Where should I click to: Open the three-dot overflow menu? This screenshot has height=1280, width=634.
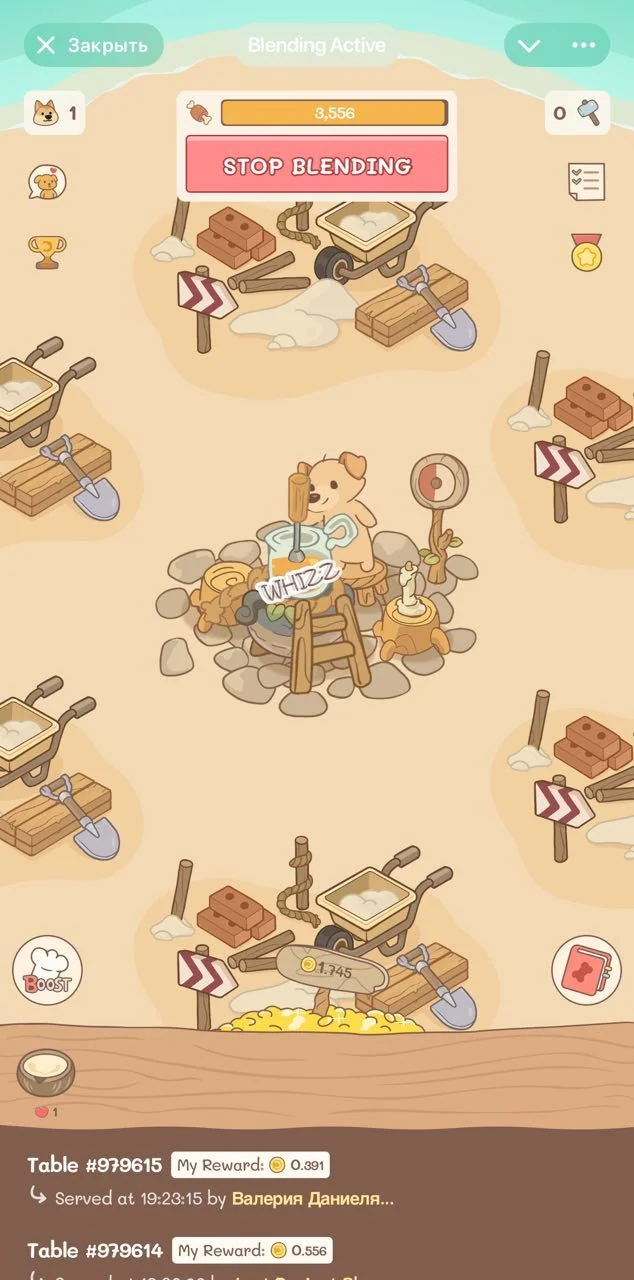pos(583,45)
